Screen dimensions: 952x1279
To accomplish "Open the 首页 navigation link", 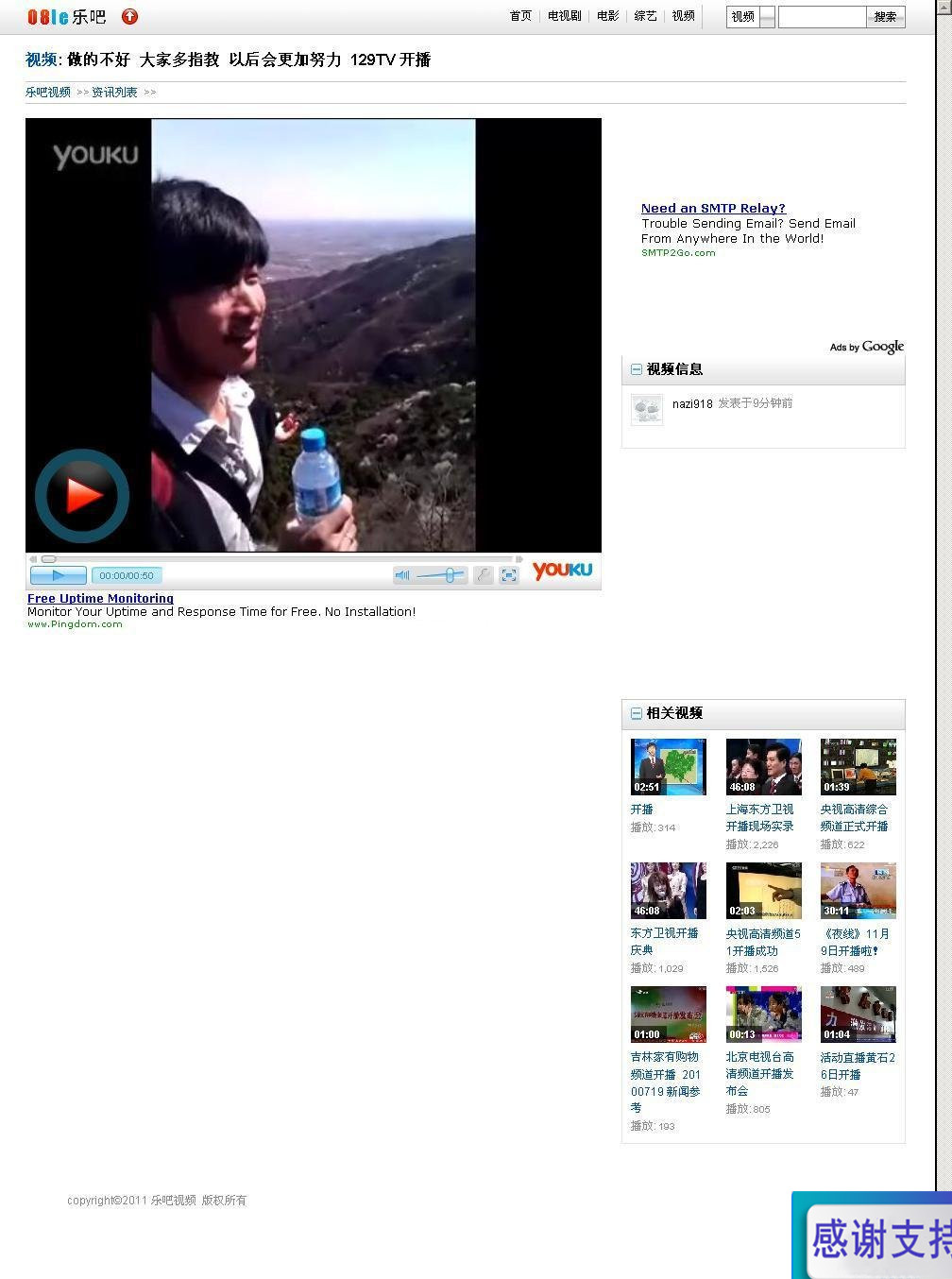I will pos(520,16).
